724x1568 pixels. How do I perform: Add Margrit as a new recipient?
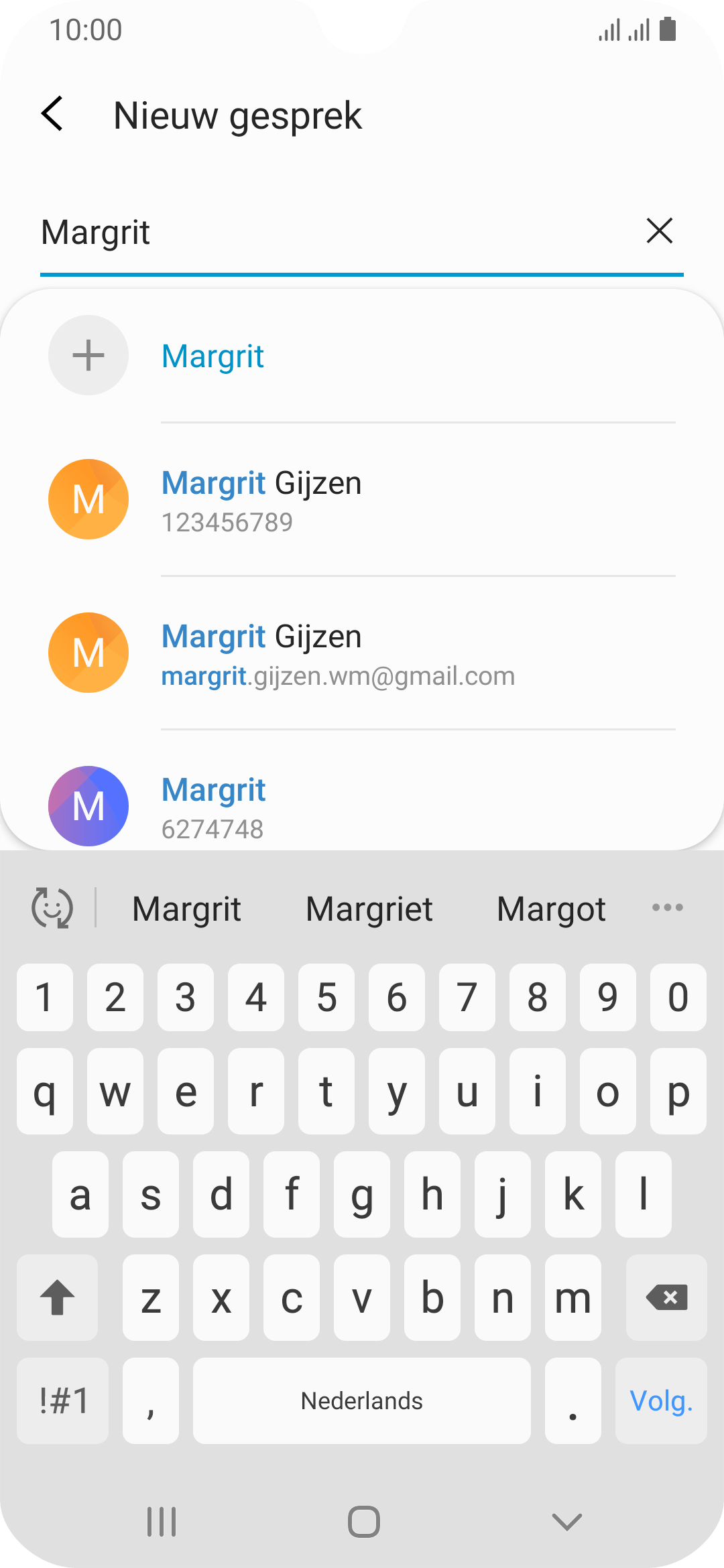[x=362, y=356]
